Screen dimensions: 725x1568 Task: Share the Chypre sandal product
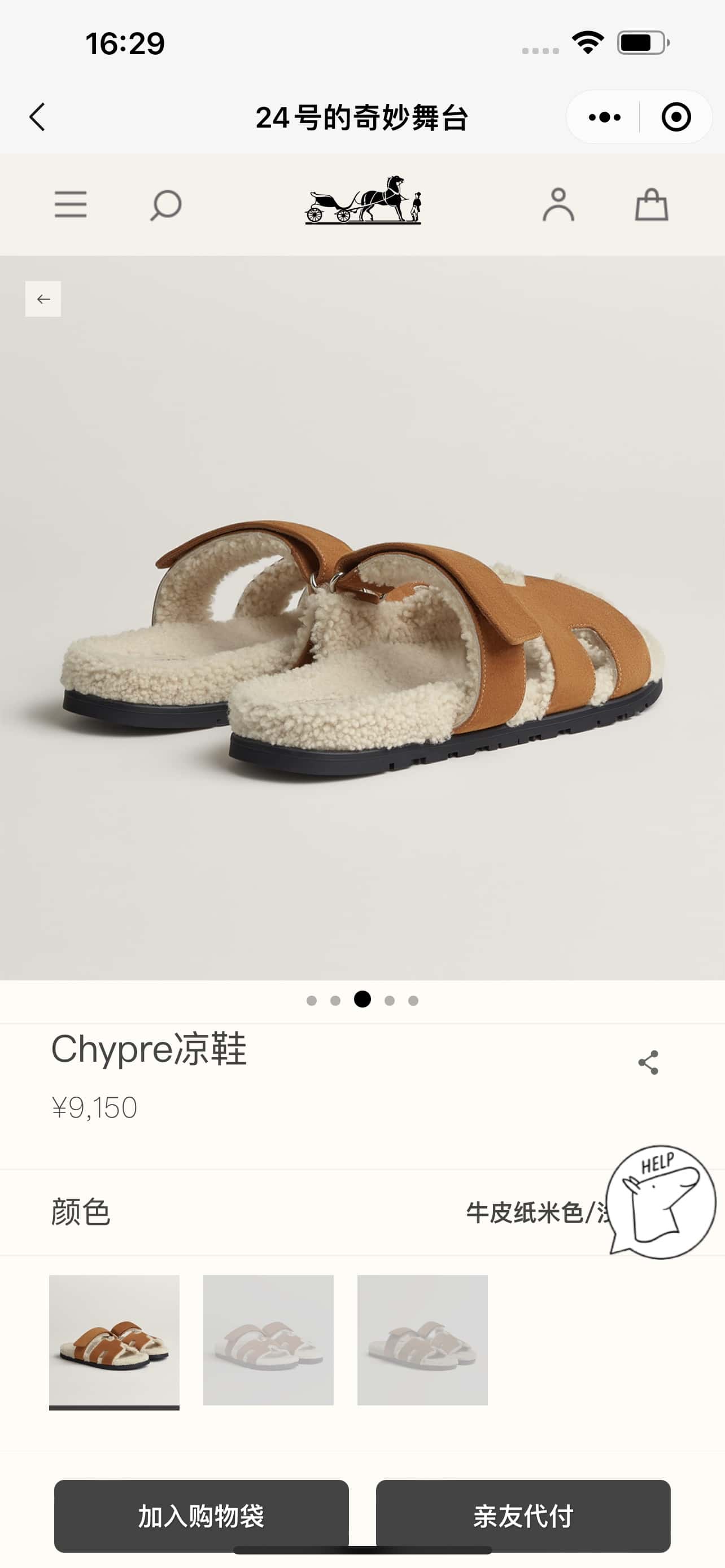pos(648,1062)
